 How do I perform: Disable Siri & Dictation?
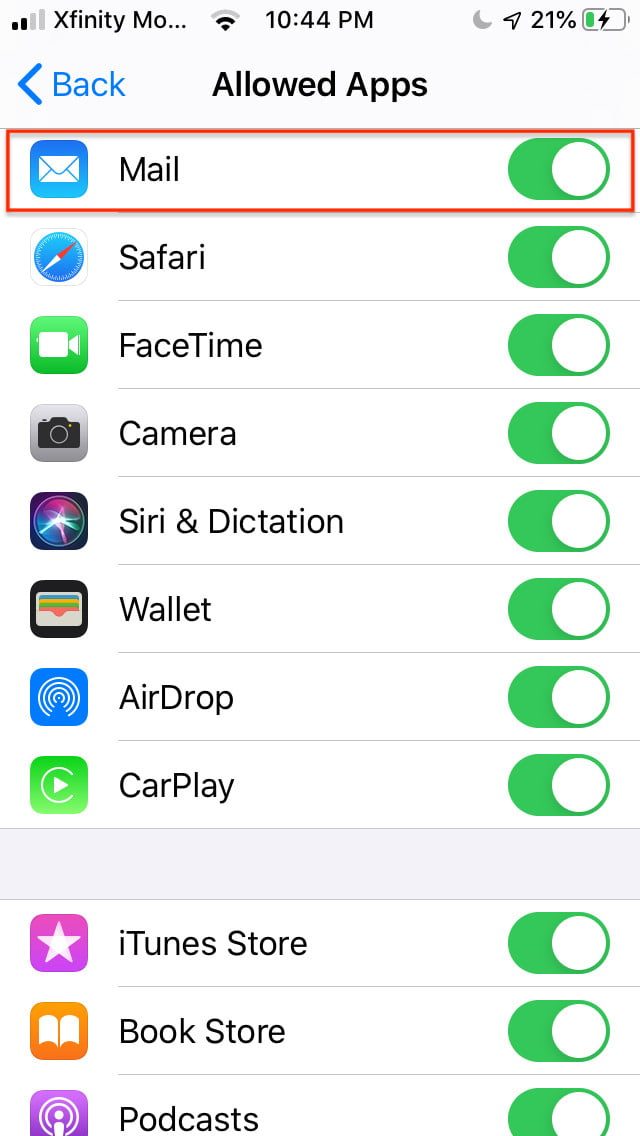pos(558,521)
